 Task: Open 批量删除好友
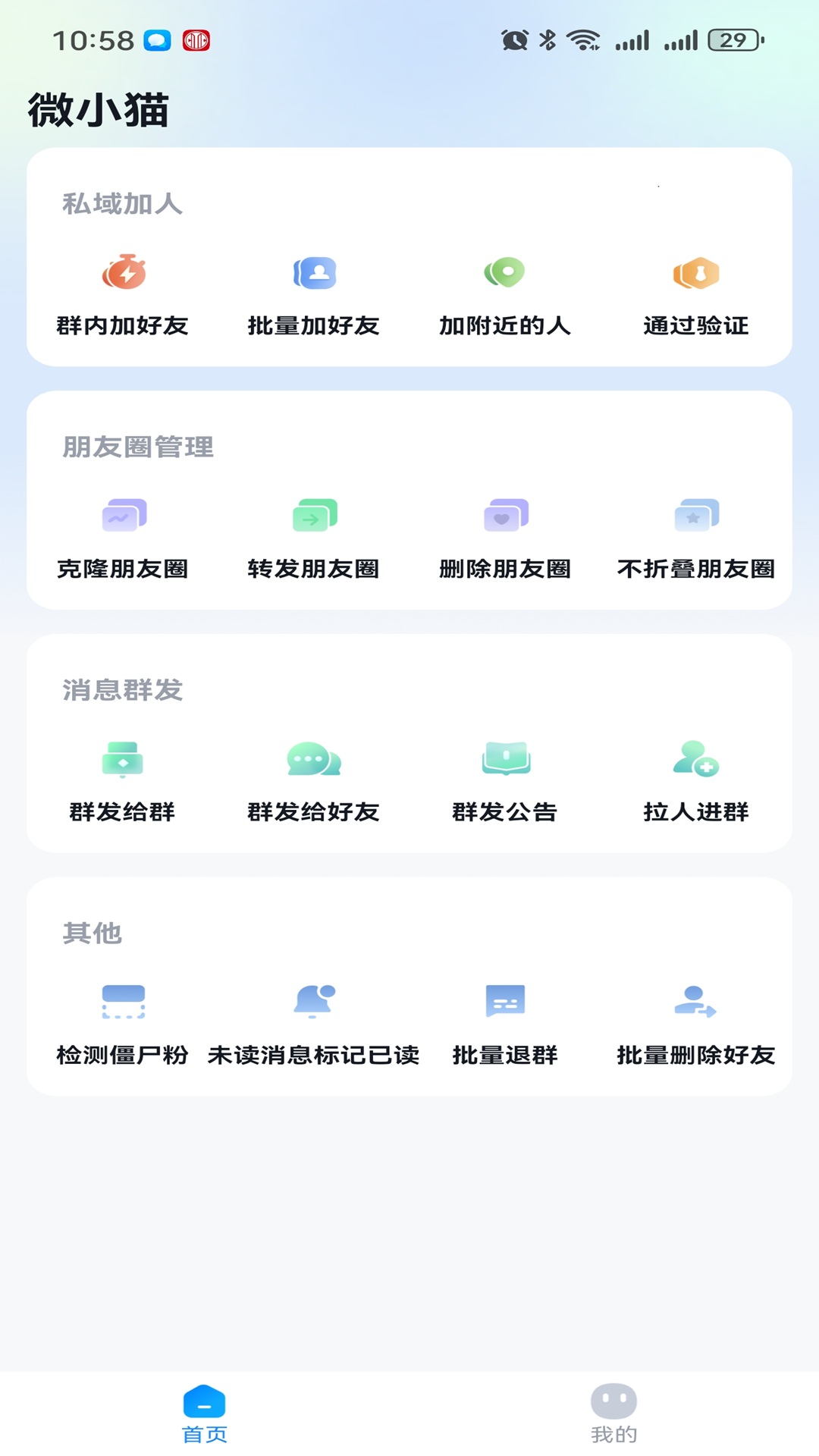click(696, 1025)
